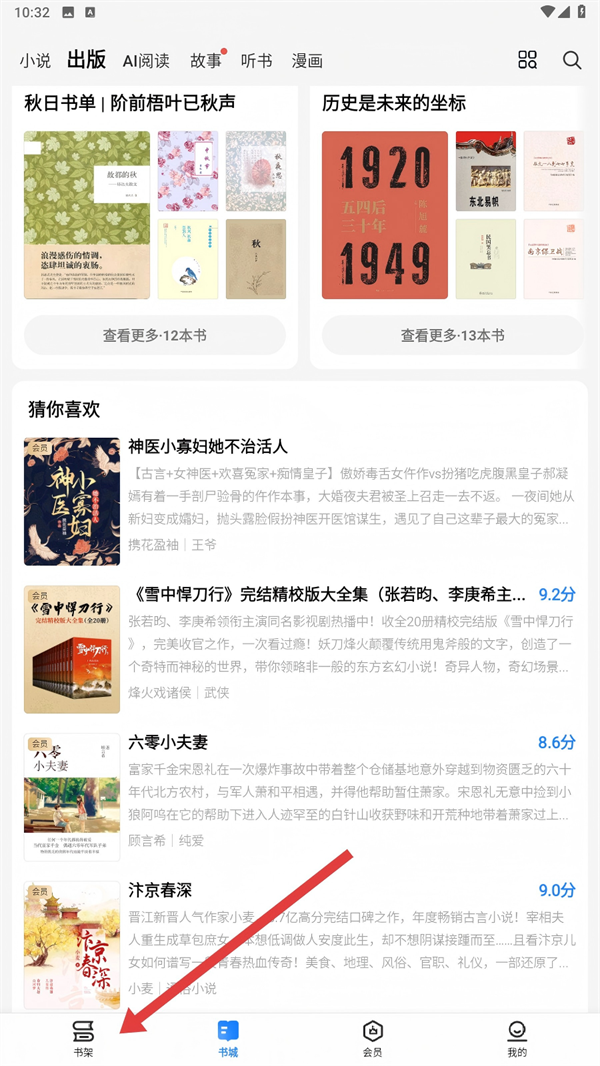The image size is (600, 1066).
Task: Open the 1920-1949 book cover
Action: tap(384, 214)
